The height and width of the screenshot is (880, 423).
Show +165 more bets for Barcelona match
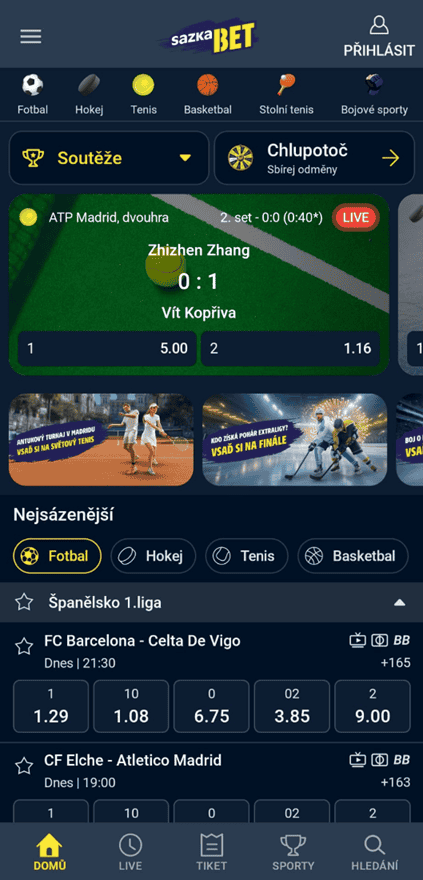(x=396, y=663)
